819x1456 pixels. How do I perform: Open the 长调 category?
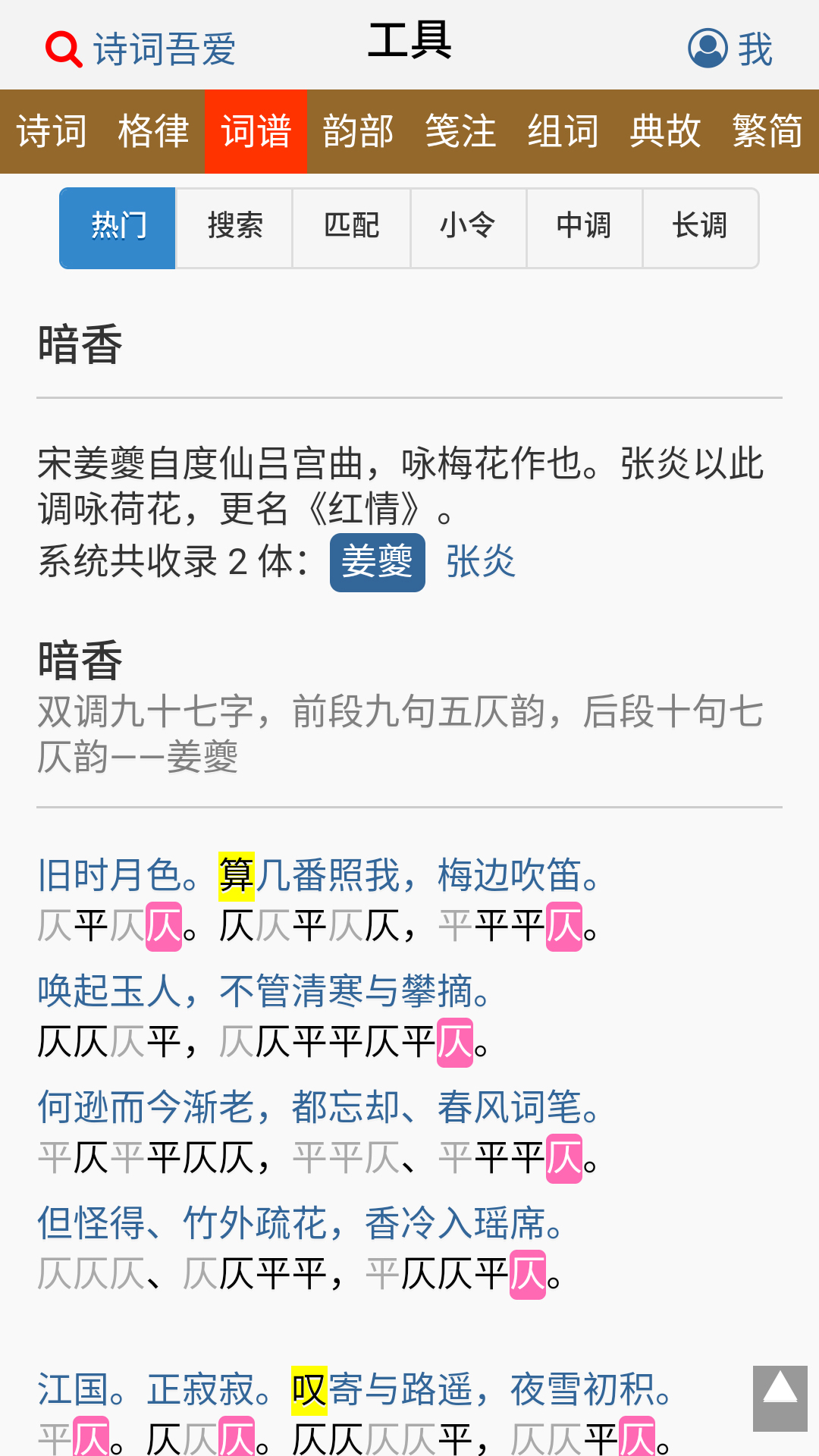coord(701,227)
